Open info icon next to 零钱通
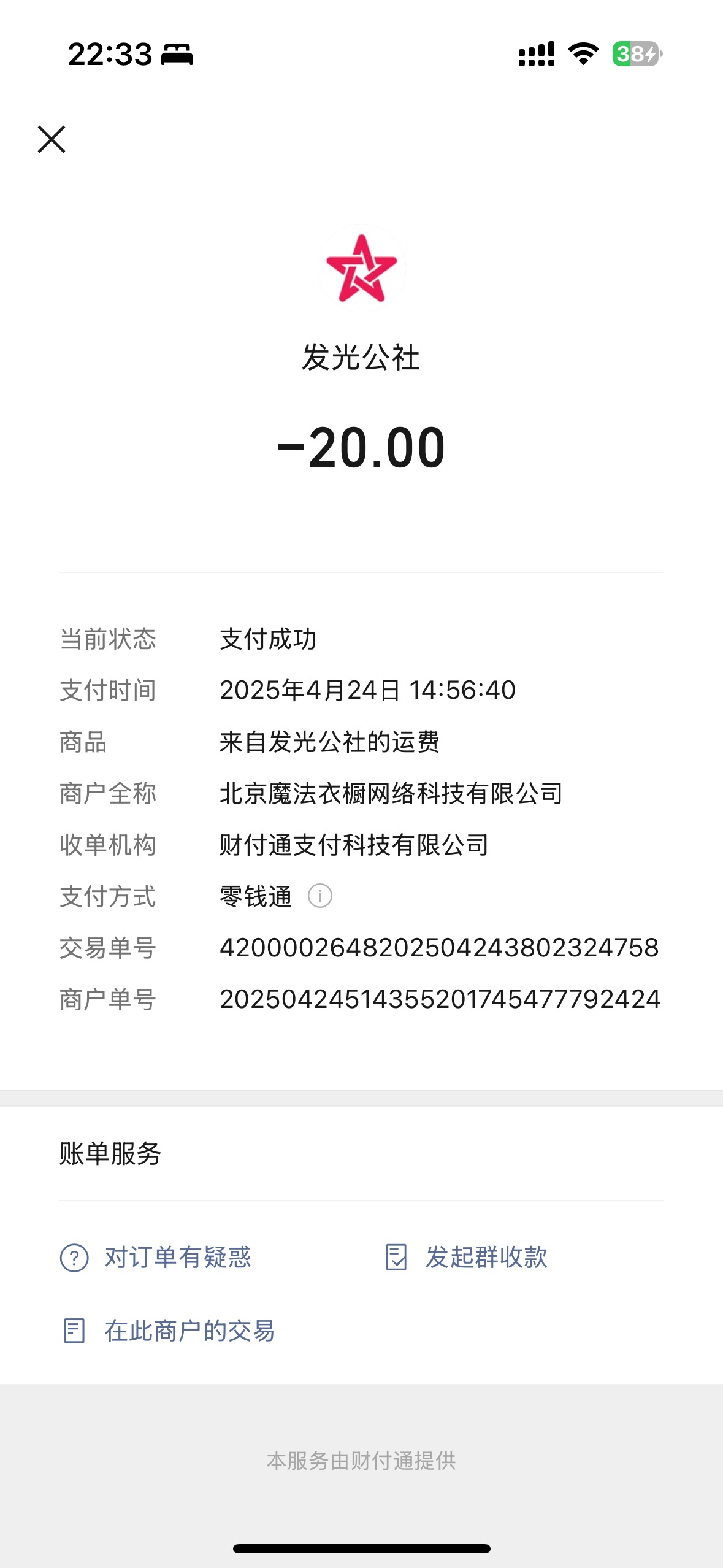723x1568 pixels. coord(319,896)
